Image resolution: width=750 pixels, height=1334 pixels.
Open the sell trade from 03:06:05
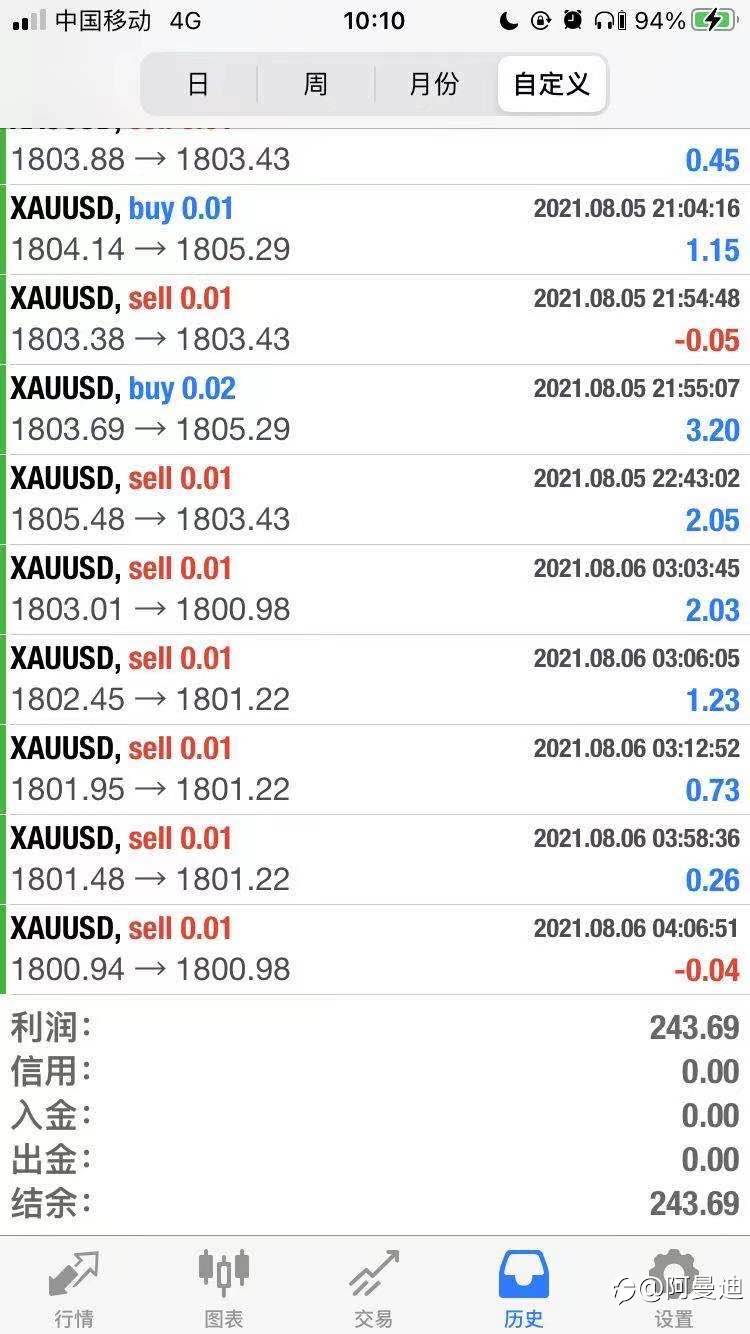[375, 679]
